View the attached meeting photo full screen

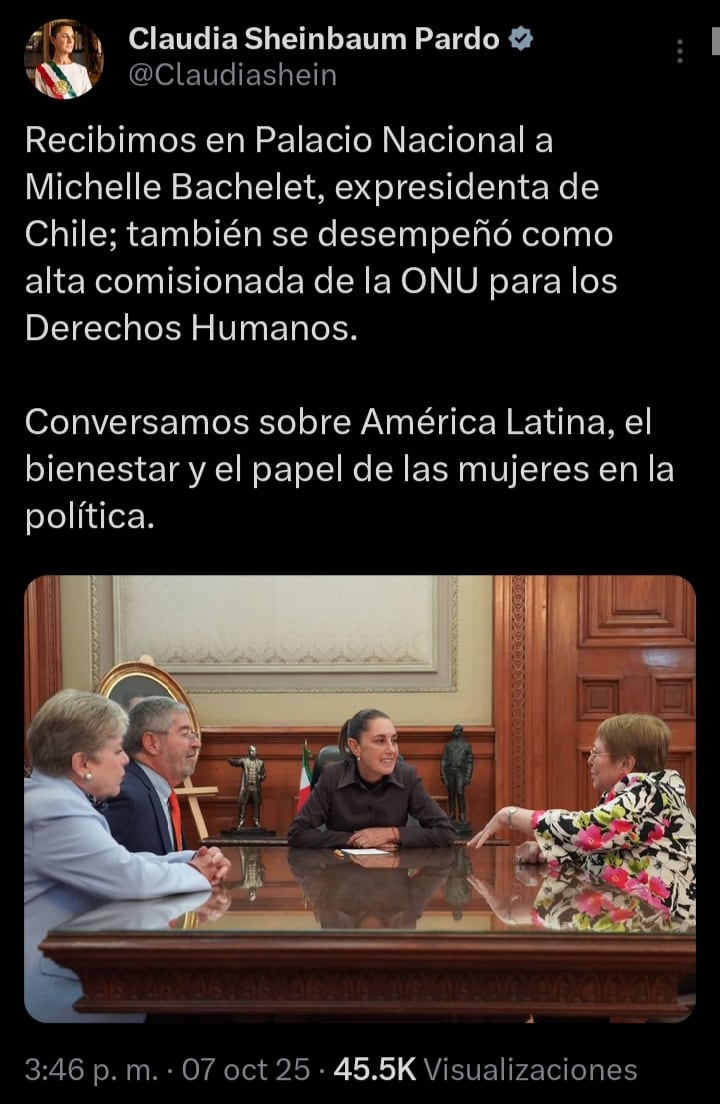coord(360,798)
